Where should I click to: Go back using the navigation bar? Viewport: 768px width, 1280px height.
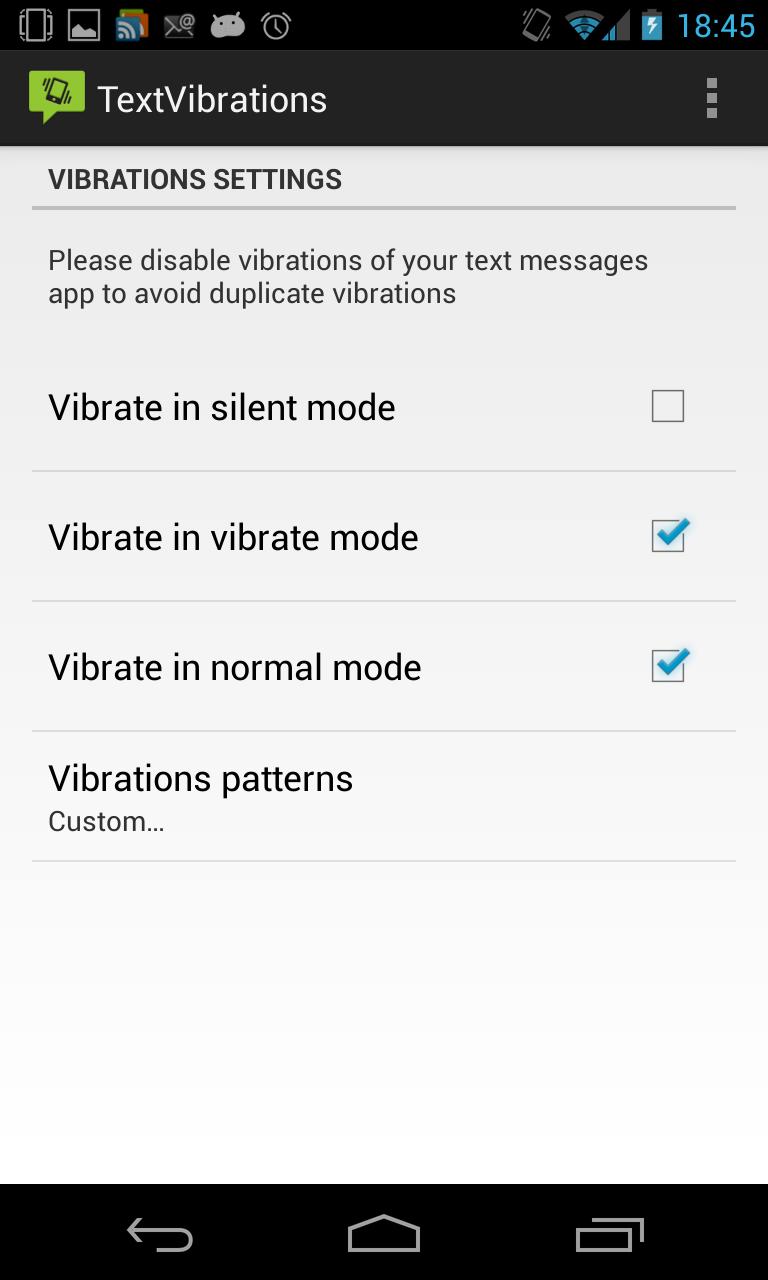(160, 1235)
